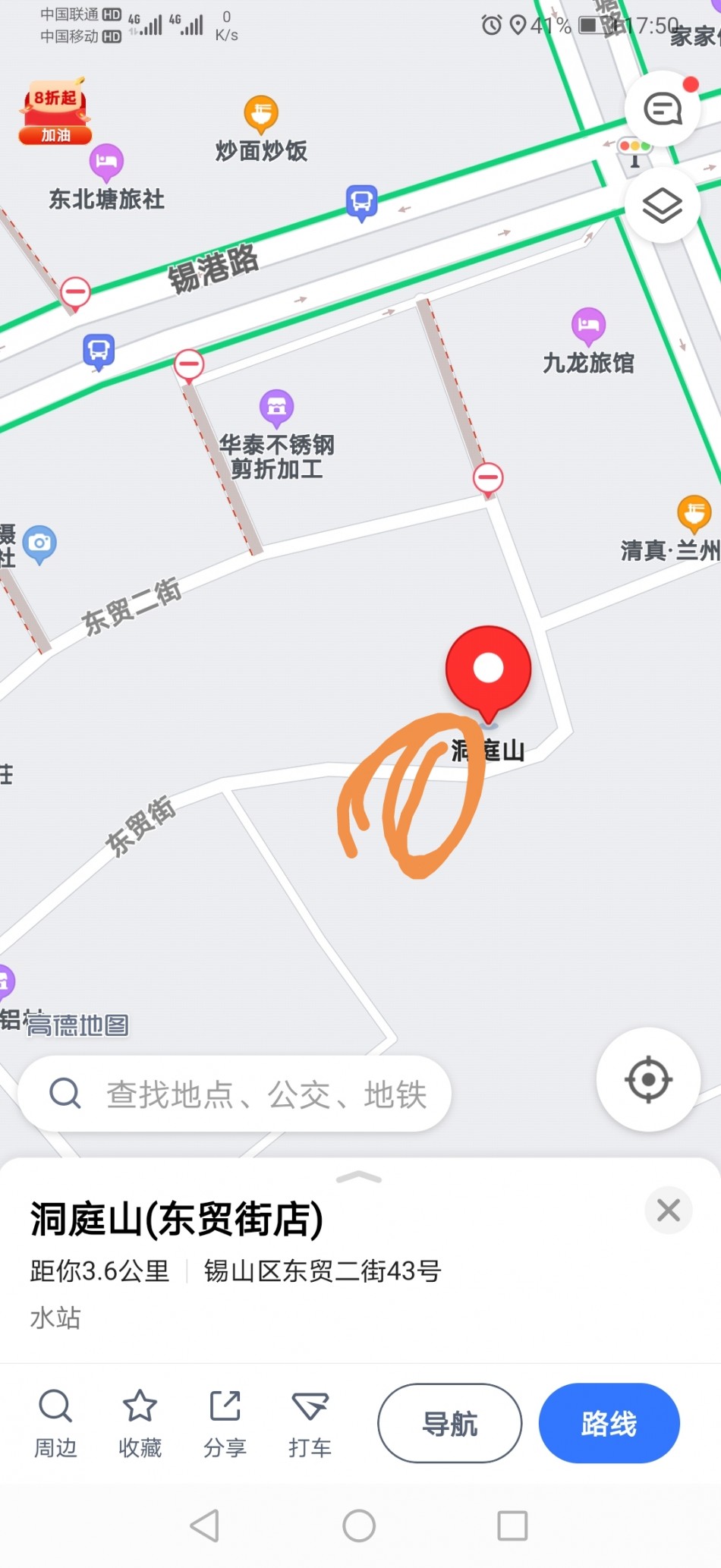
Task: Start 导航 navigation to this place
Action: click(x=450, y=1423)
